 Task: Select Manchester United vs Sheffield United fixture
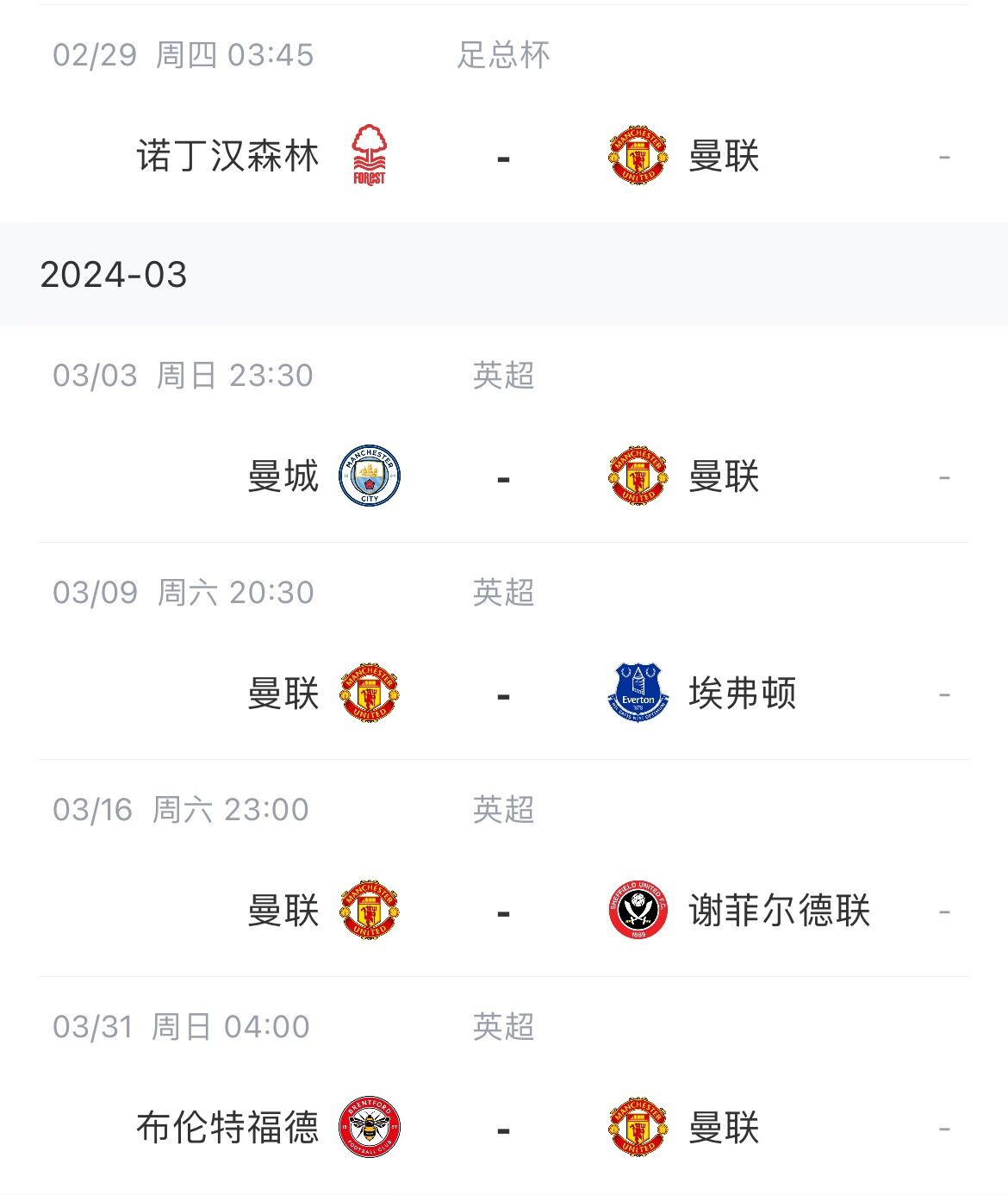click(503, 911)
